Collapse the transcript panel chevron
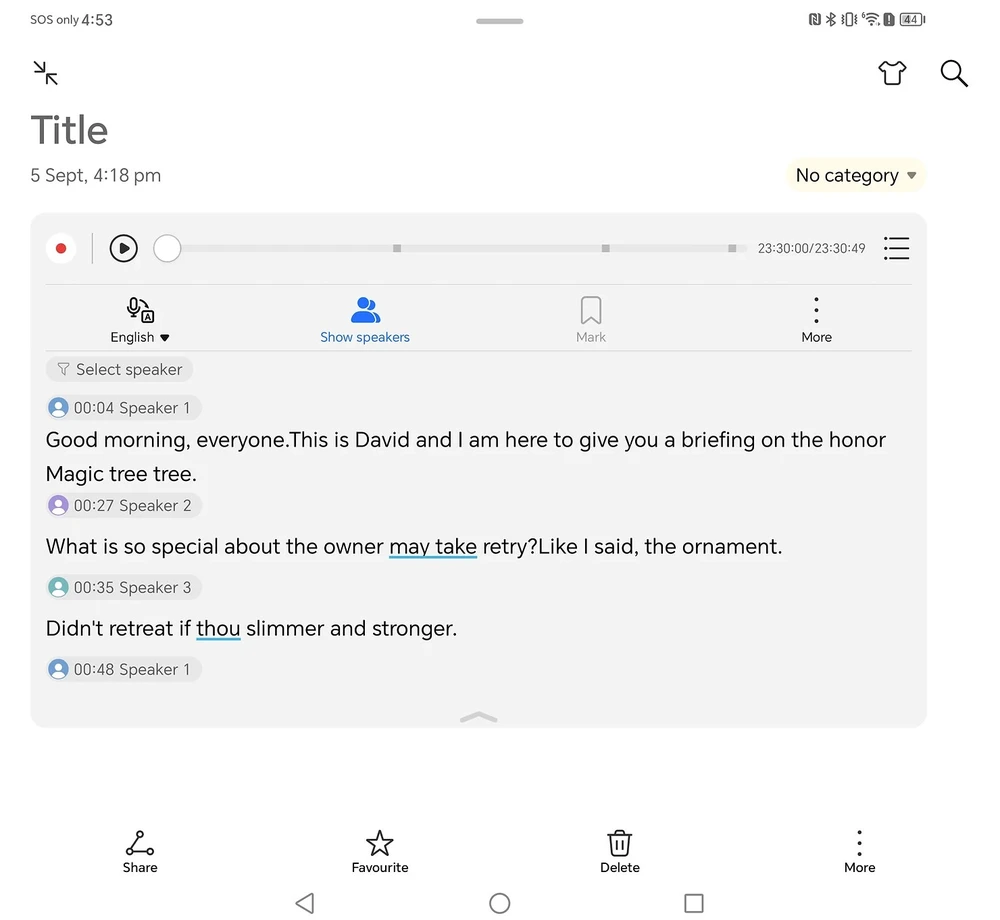Viewport: 1000px width, 920px height. tap(478, 716)
